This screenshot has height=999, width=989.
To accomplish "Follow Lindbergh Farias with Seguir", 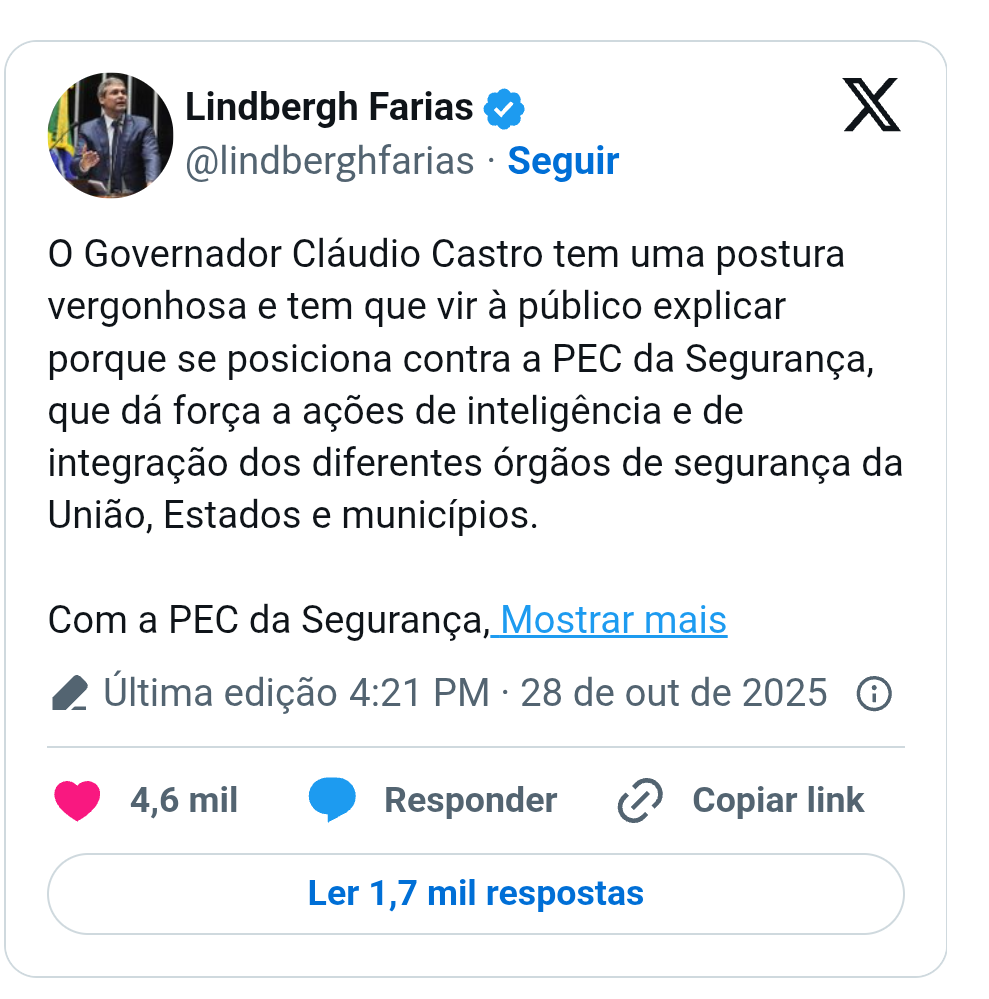I will point(563,161).
